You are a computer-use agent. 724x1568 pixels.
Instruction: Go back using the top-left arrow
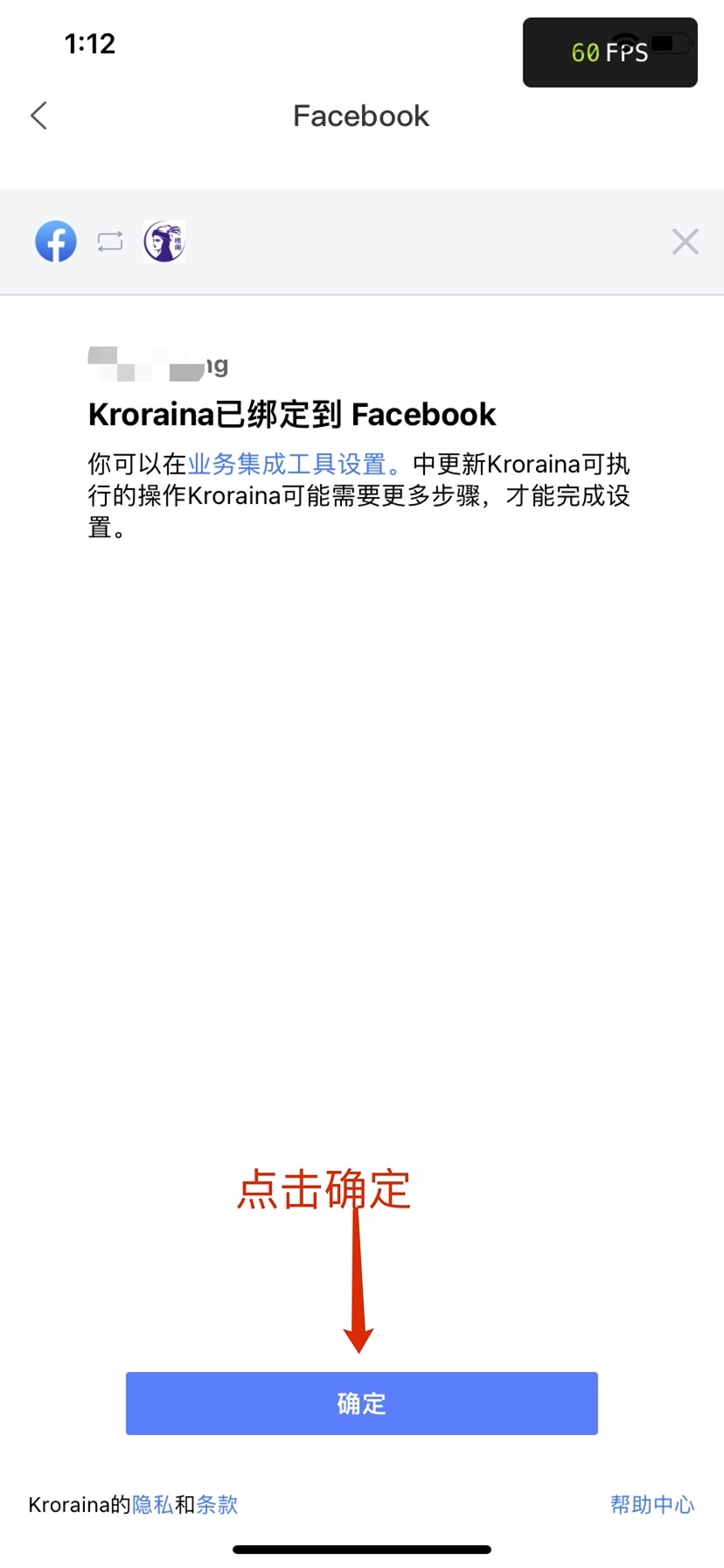38,115
